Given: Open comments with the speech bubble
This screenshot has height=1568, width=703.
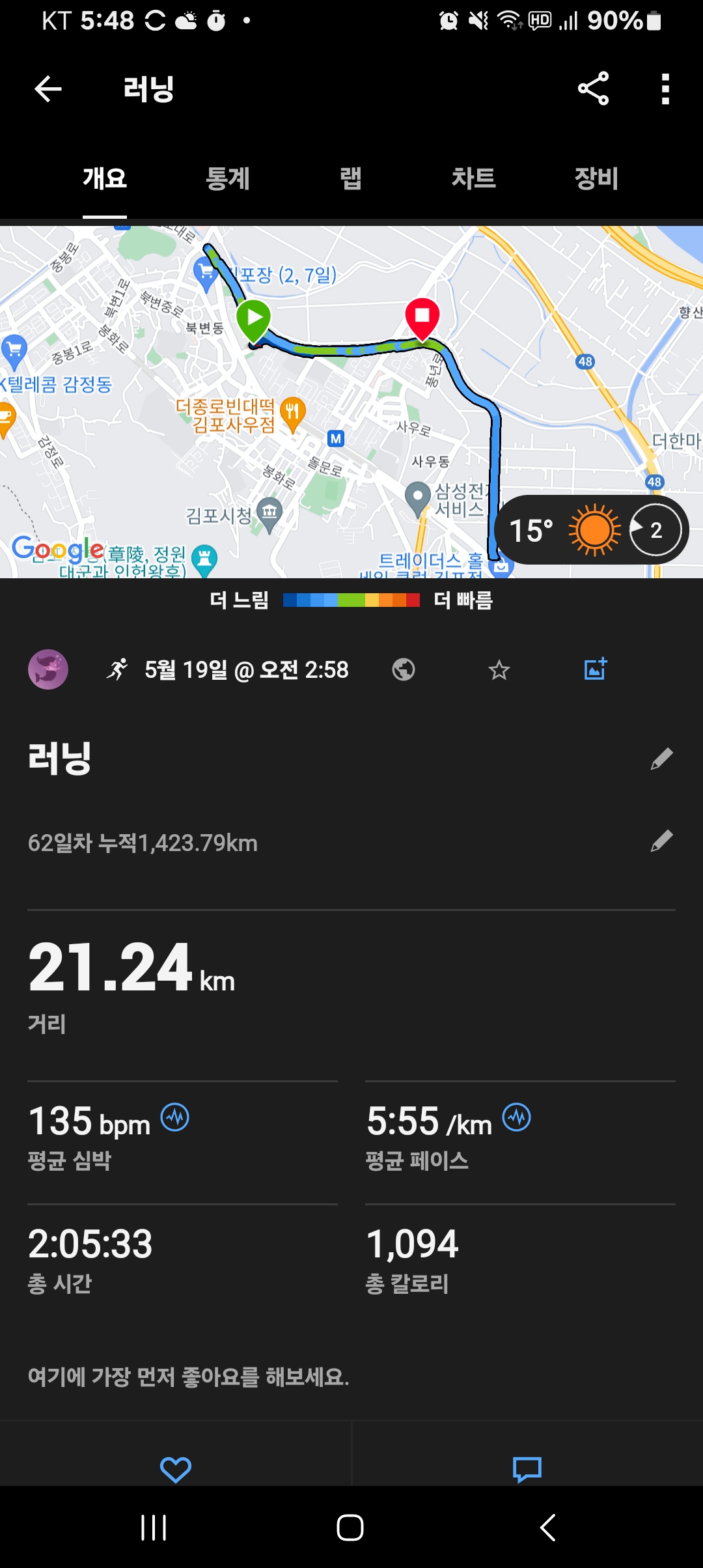Looking at the screenshot, I should 527,1469.
